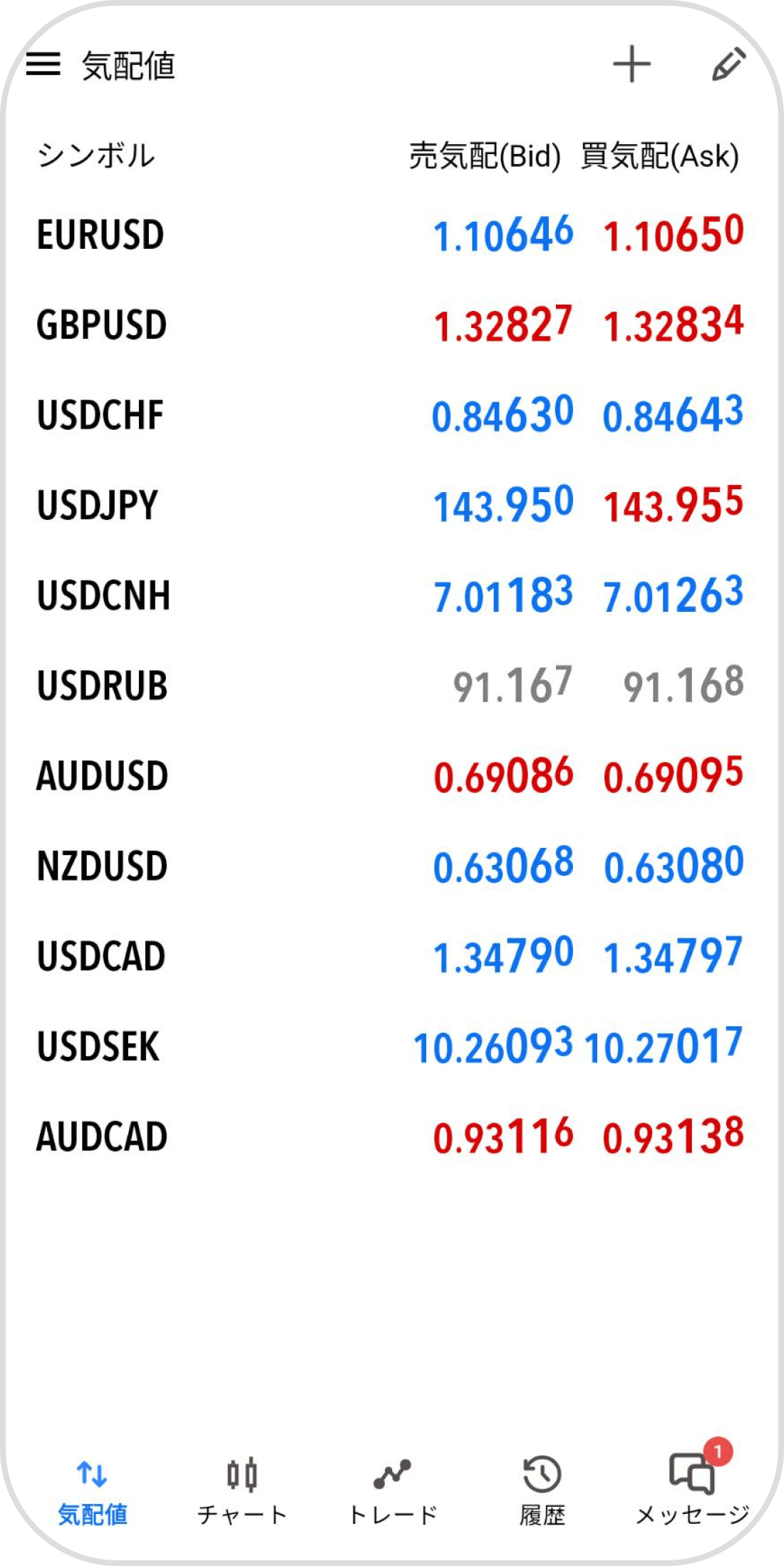Switch to the 気配値 tab
The height and width of the screenshot is (1566, 784).
(93, 1490)
